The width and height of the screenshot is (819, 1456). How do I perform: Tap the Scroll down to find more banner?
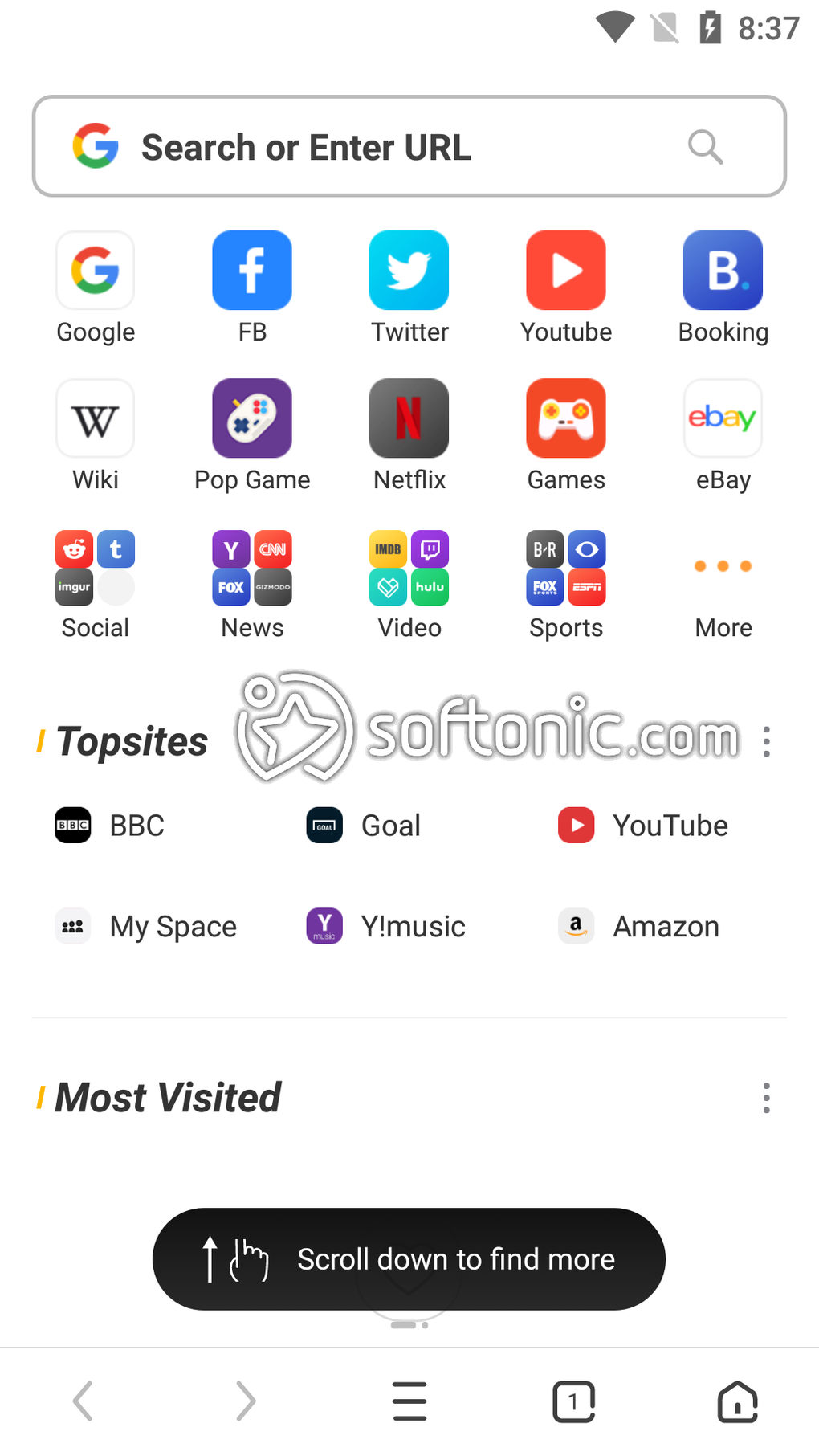(409, 1259)
